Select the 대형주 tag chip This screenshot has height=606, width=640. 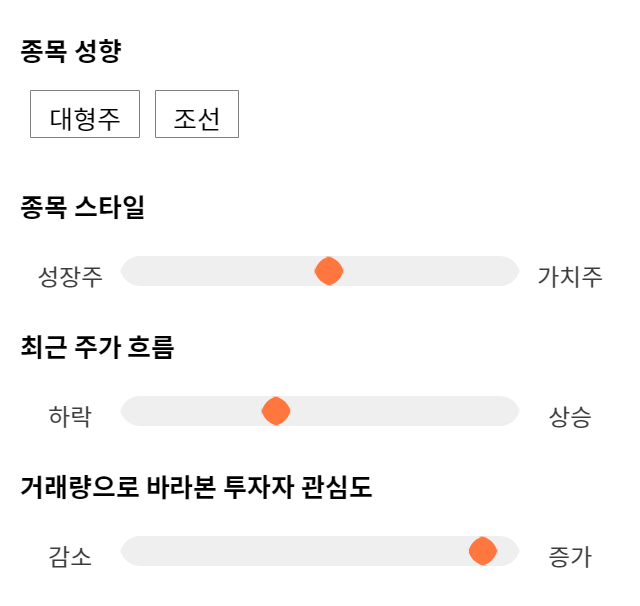(85, 114)
